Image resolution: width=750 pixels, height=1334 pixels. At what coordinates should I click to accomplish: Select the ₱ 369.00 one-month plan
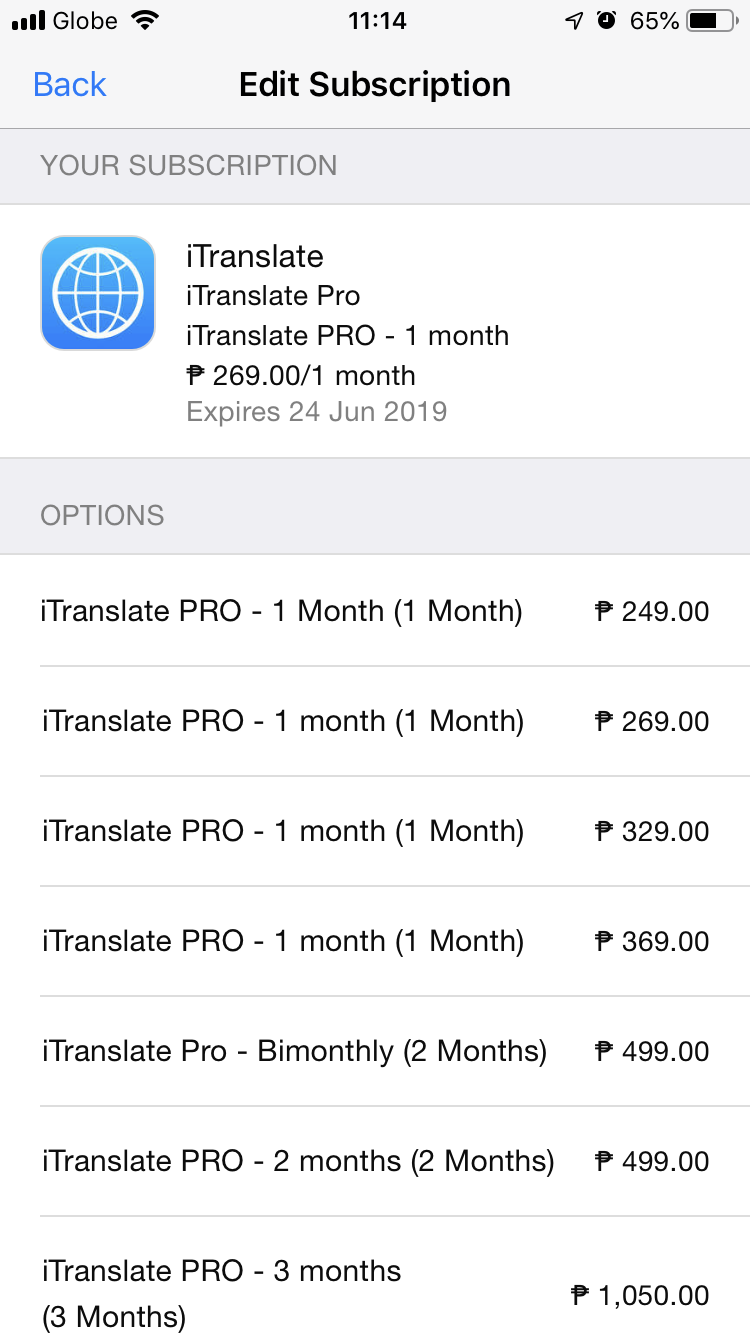pyautogui.click(x=375, y=941)
